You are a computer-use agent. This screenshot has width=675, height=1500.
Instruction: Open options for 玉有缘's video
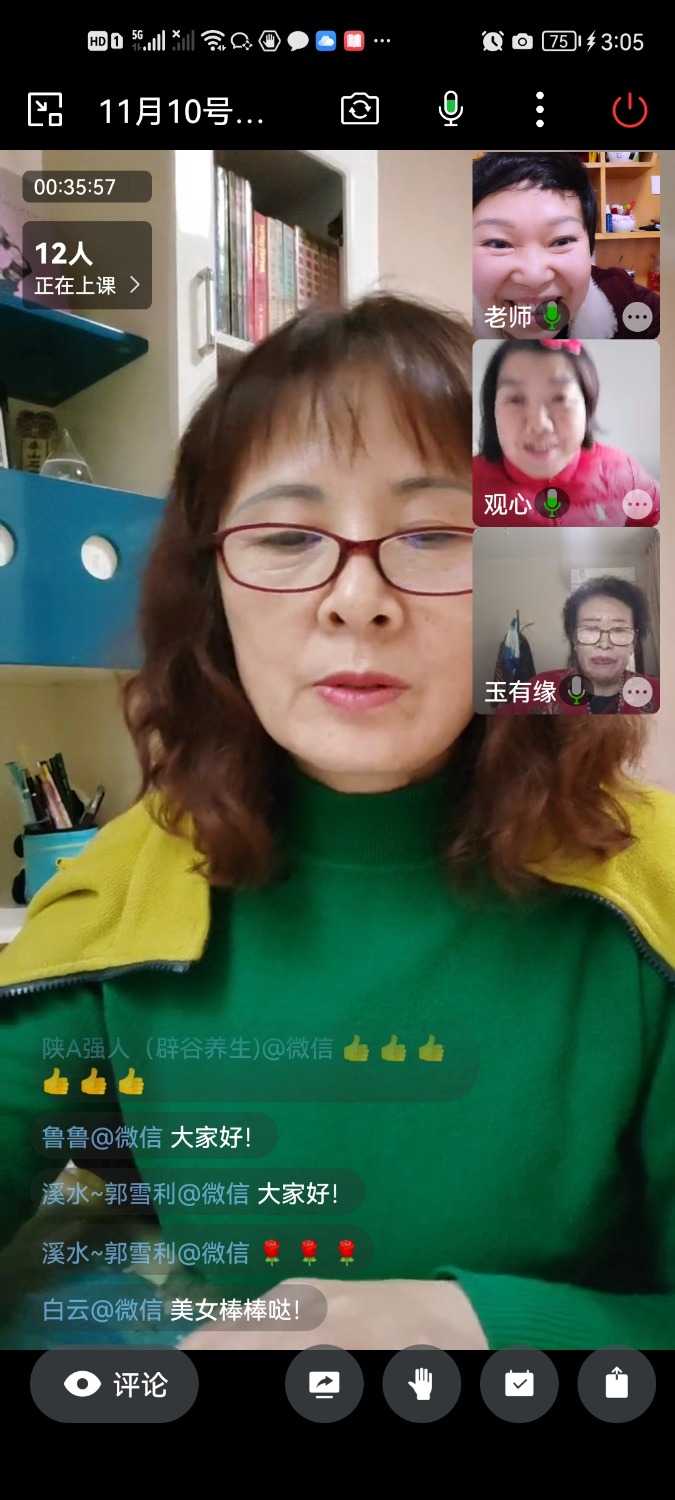pyautogui.click(x=637, y=691)
